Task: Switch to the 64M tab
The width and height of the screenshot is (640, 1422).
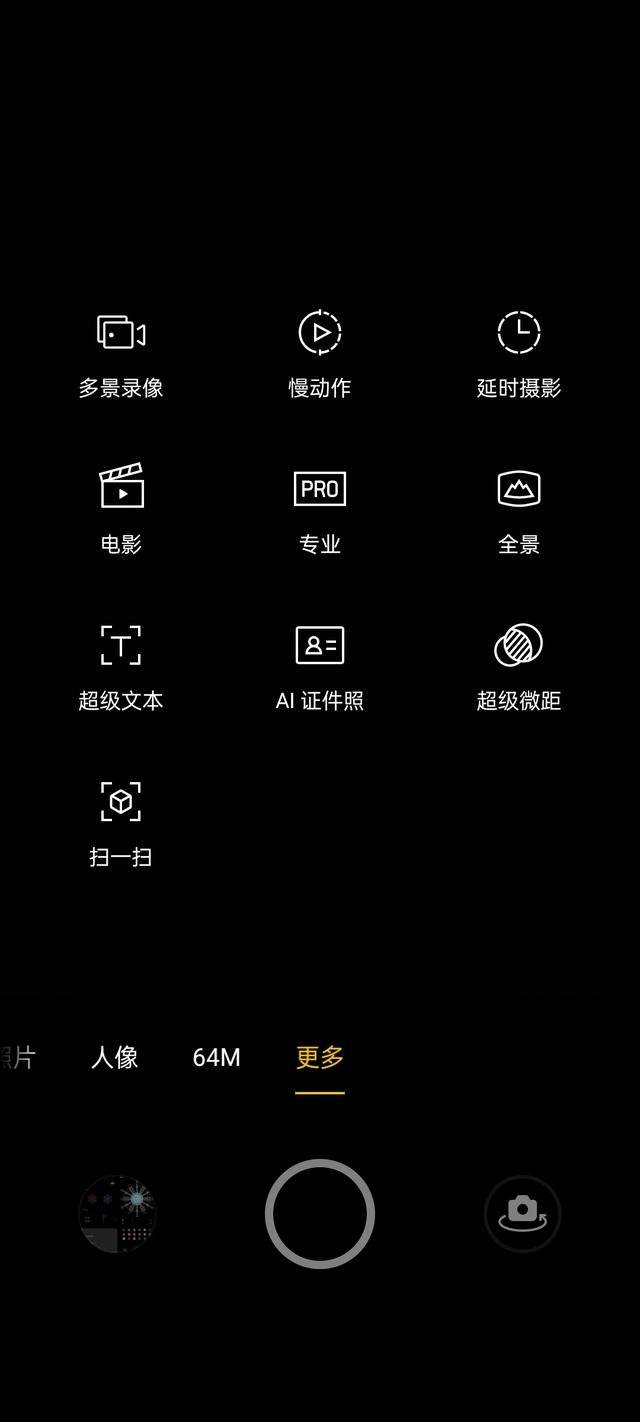Action: pyautogui.click(x=217, y=1057)
